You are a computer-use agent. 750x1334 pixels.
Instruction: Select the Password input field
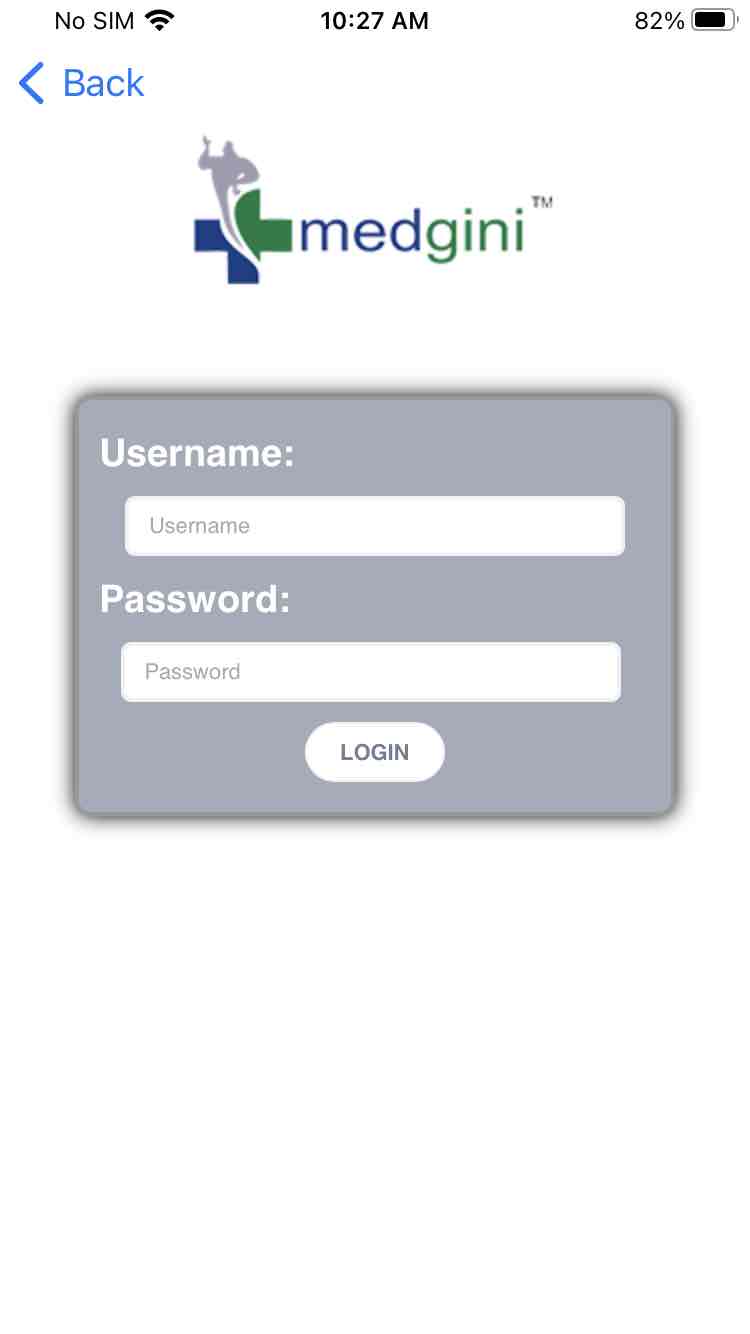click(371, 672)
